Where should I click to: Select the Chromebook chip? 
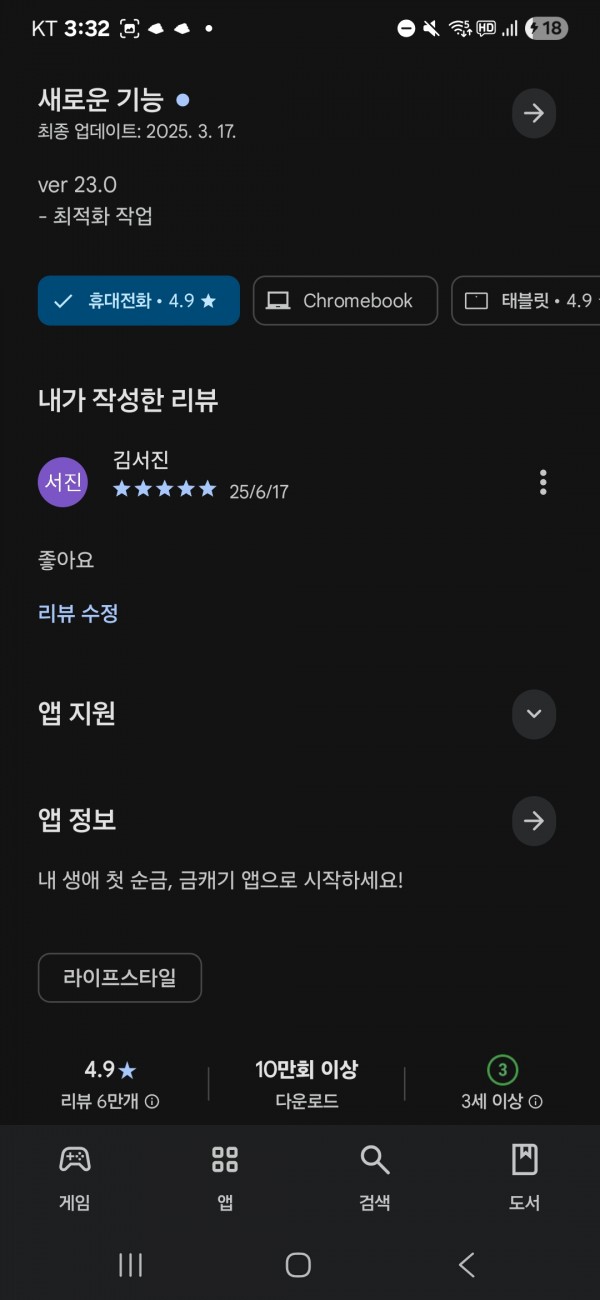click(345, 301)
